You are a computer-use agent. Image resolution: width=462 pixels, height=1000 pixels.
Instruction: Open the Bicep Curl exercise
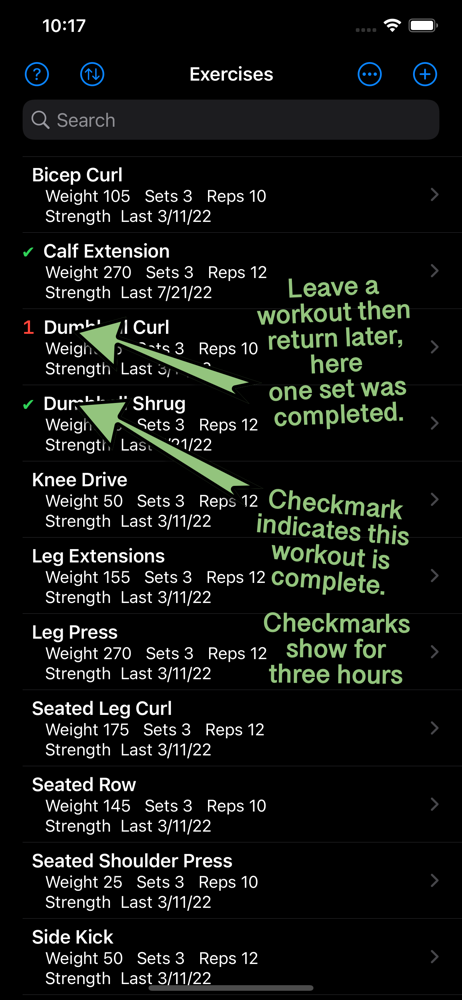[x=231, y=195]
